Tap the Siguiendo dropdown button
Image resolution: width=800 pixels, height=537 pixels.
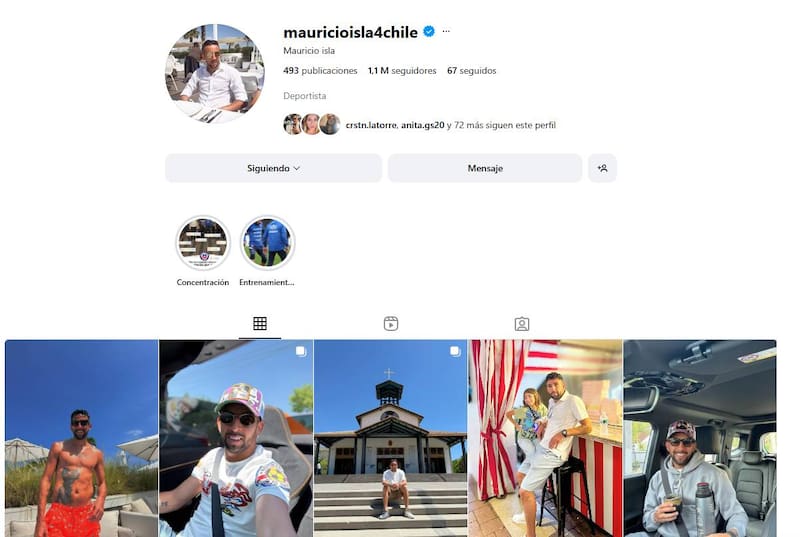click(273, 168)
